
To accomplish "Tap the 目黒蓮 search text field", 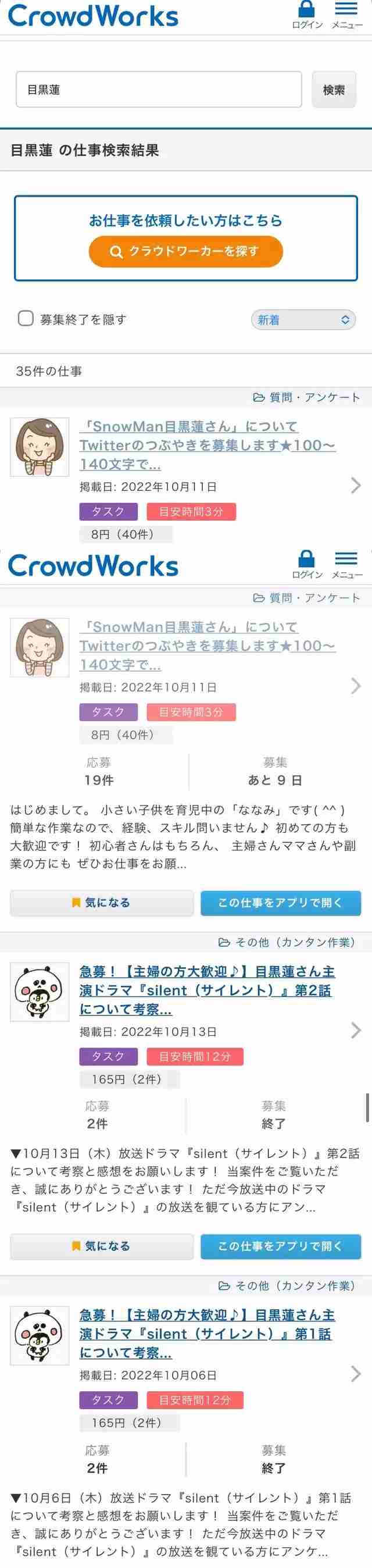I will click(158, 90).
